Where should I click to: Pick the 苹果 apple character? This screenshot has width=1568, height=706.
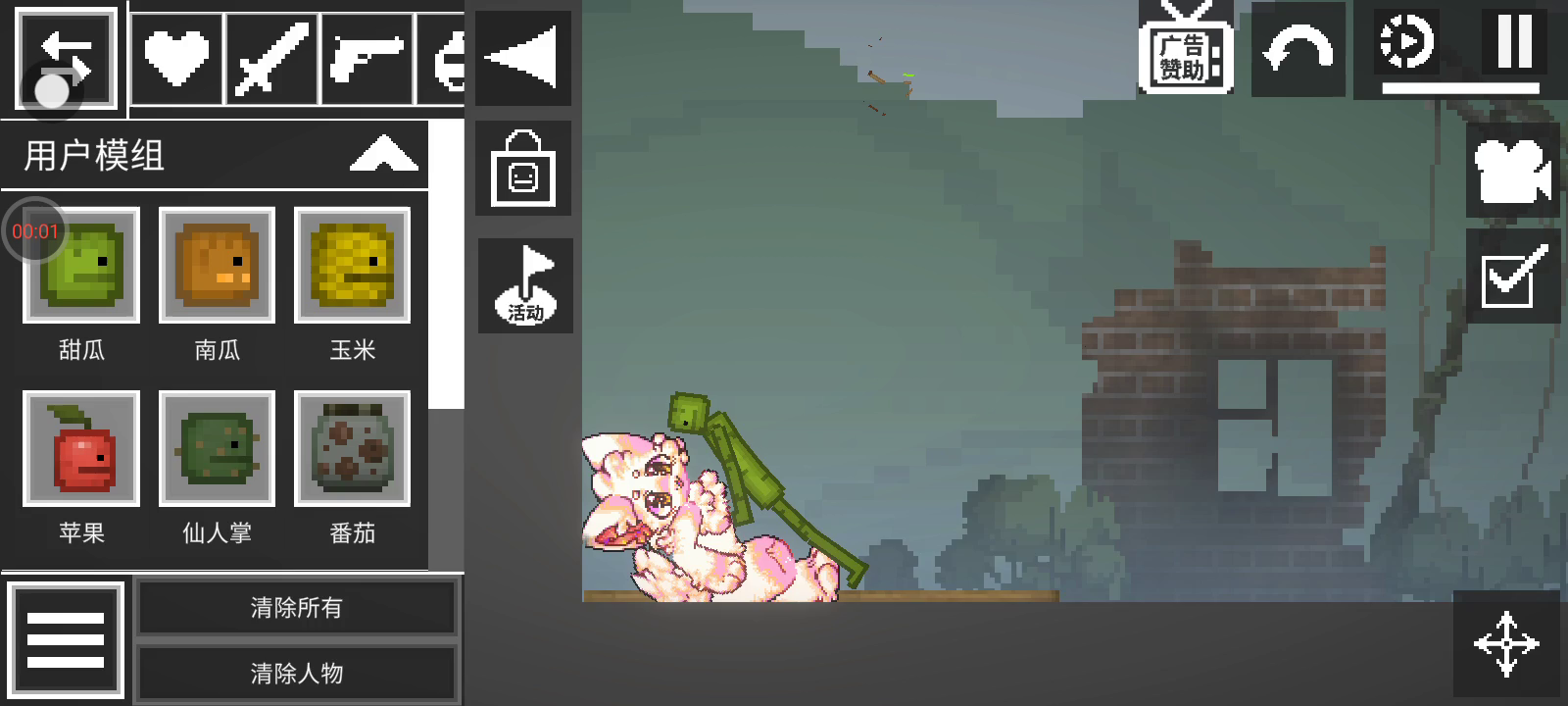click(x=81, y=449)
